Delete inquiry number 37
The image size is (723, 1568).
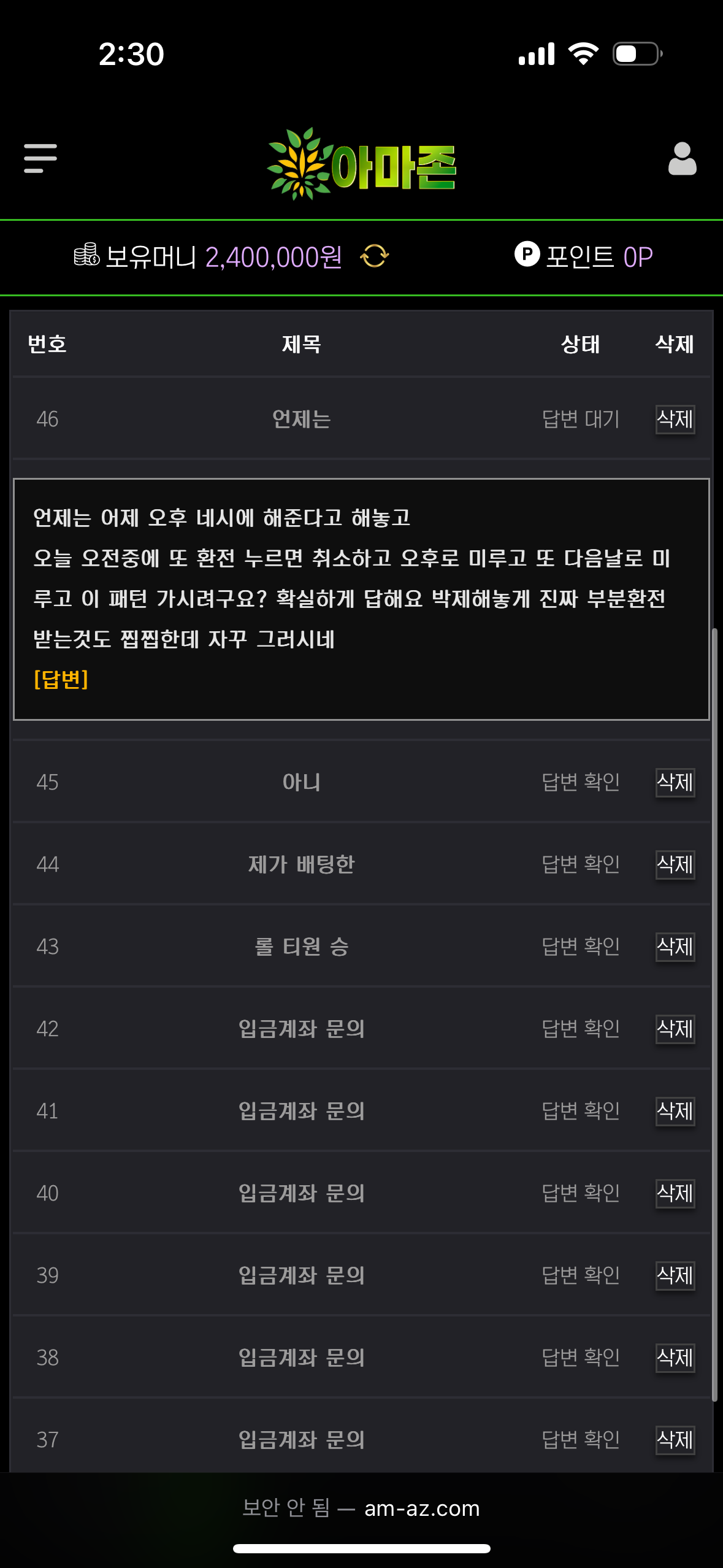point(675,1440)
